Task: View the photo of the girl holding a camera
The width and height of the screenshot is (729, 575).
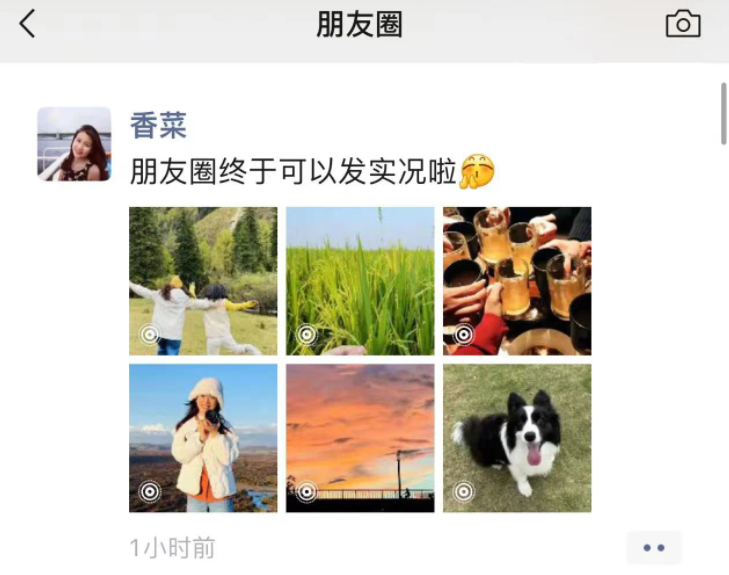Action: [203, 438]
